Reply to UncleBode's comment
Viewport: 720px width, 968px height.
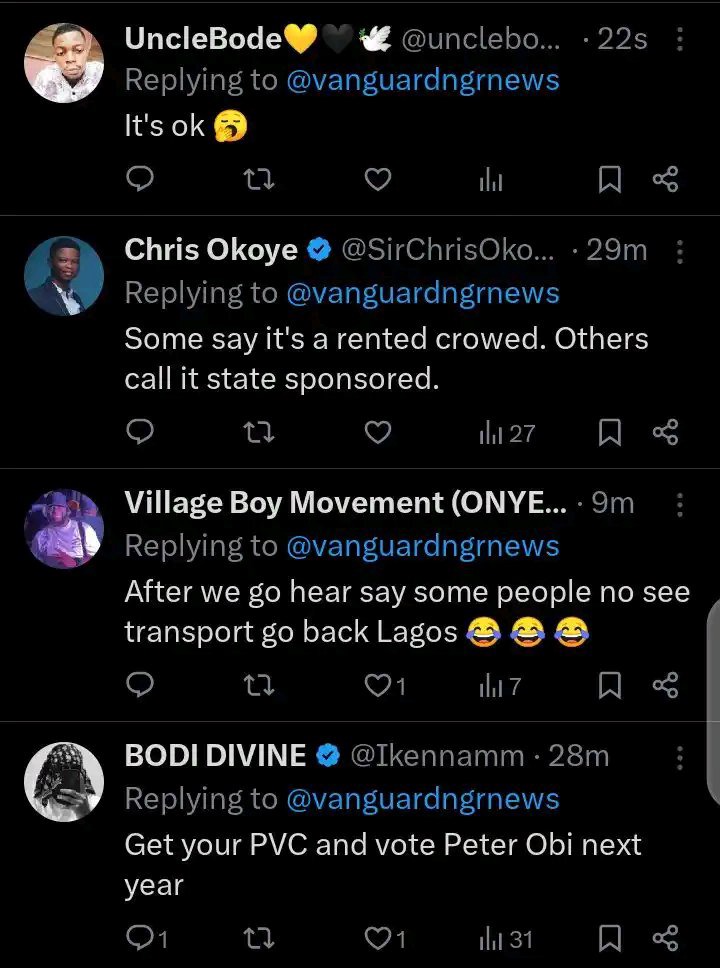(x=141, y=180)
